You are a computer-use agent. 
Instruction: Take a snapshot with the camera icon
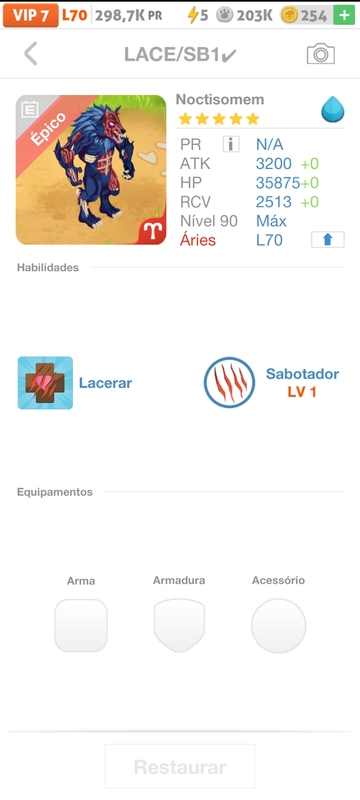tap(321, 54)
